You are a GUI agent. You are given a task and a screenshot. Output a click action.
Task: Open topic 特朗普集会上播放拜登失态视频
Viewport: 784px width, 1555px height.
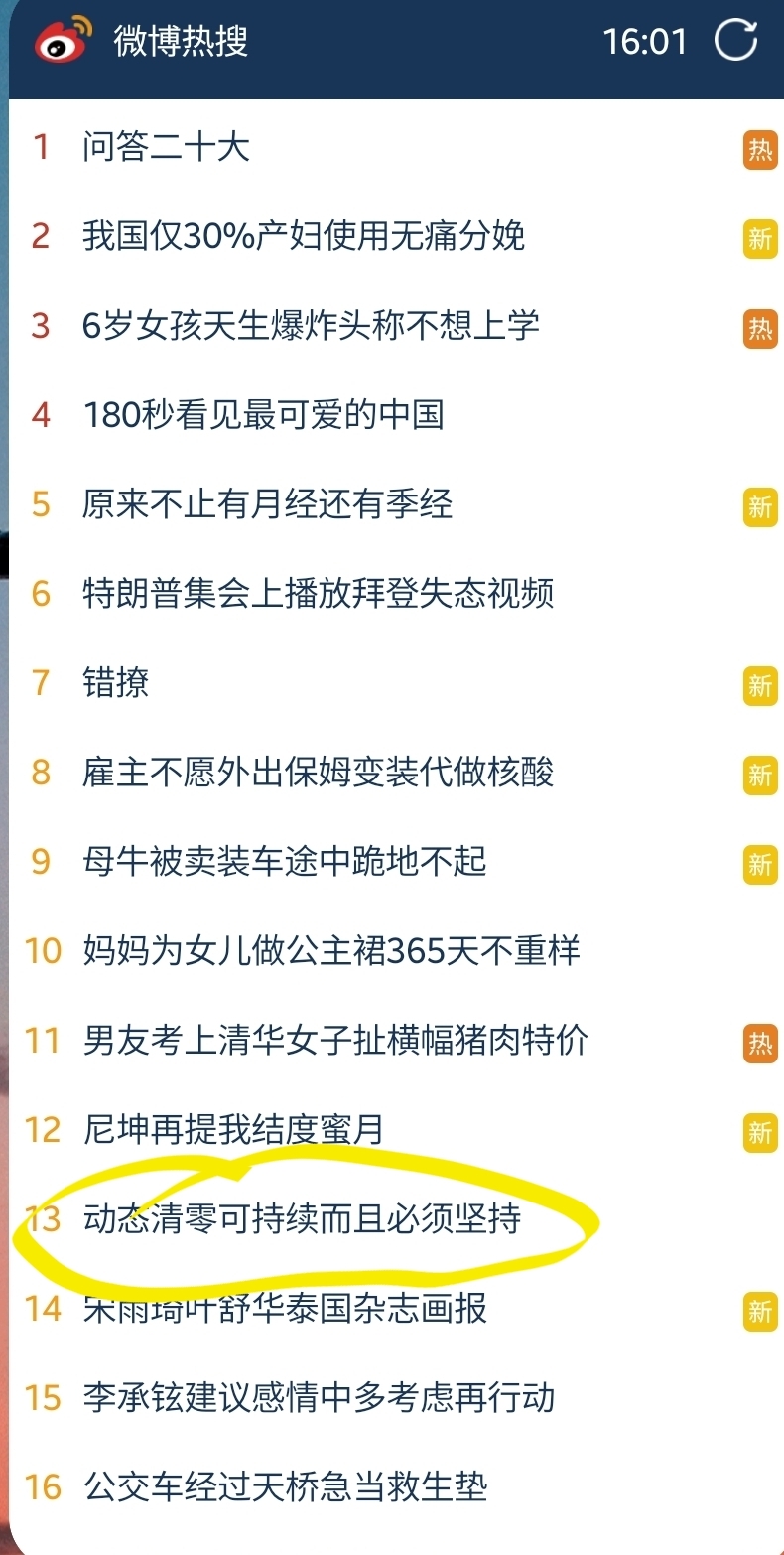(318, 594)
